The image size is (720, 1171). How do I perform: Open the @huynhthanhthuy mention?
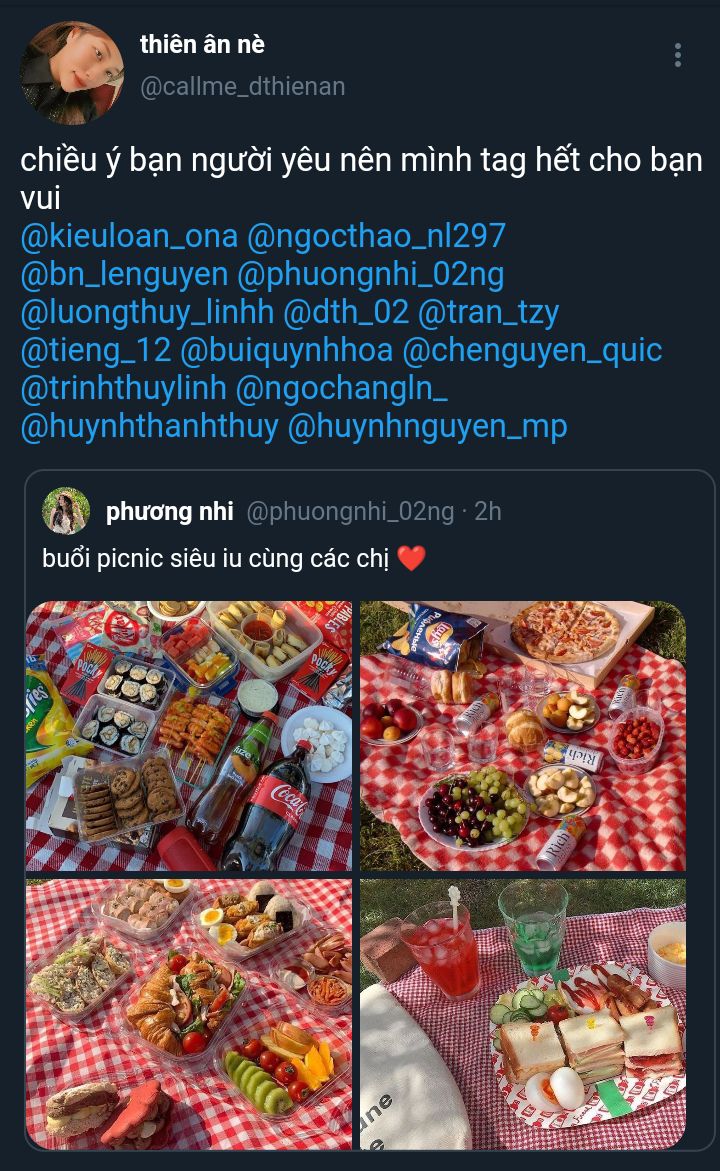coord(149,426)
